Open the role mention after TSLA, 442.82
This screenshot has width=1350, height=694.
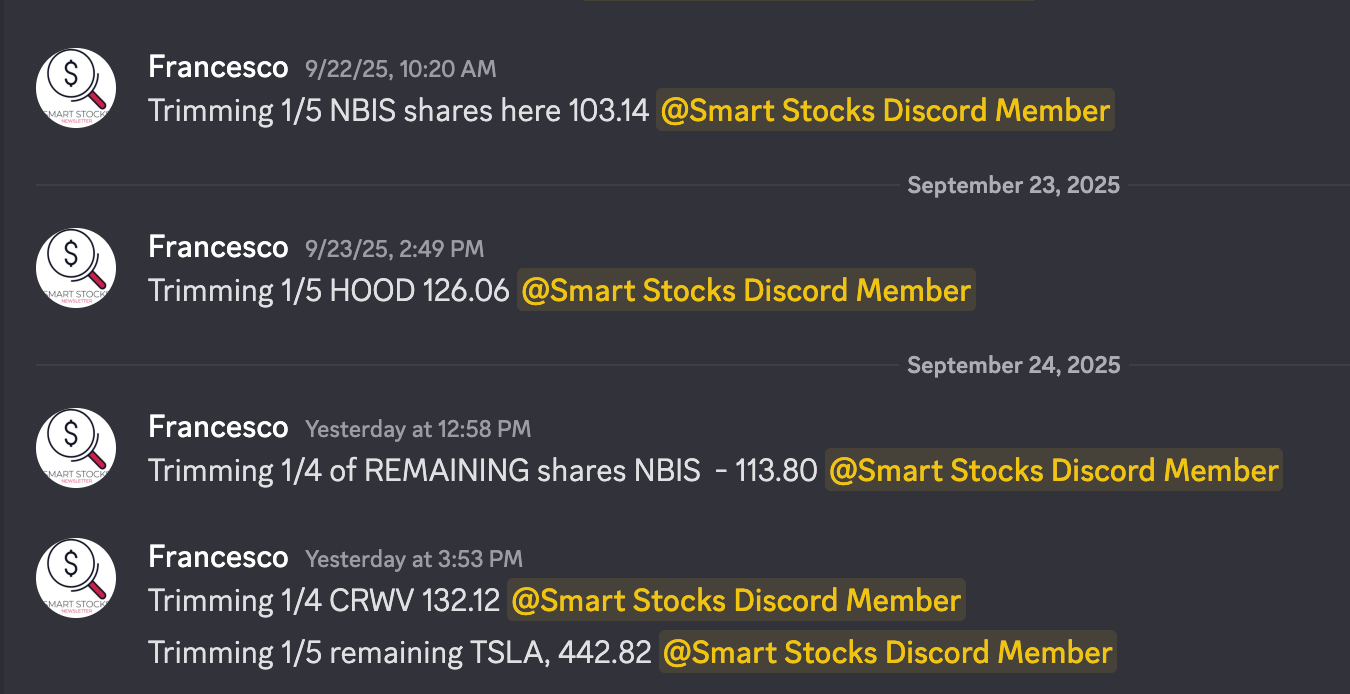click(x=887, y=652)
